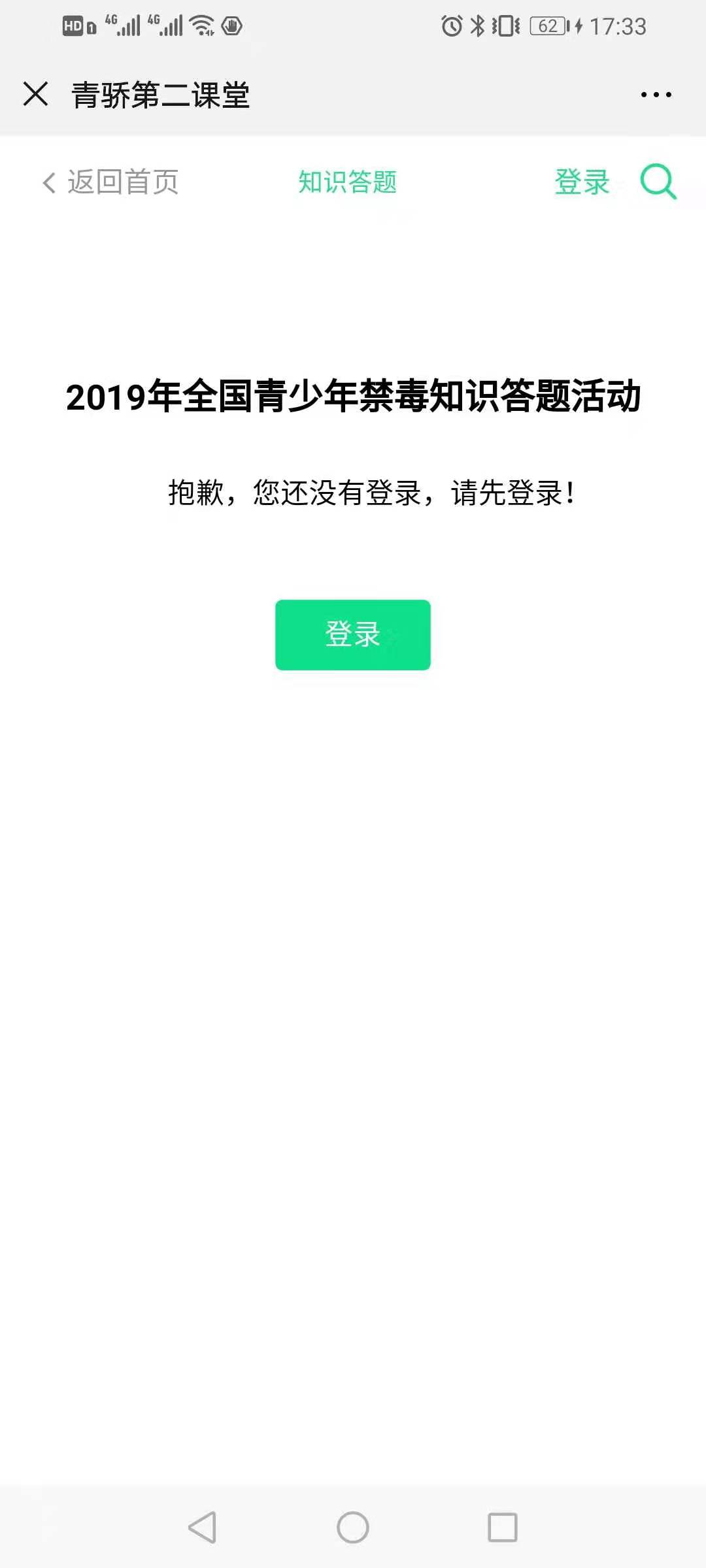This screenshot has height=1568, width=706.
Task: Tap the system back triangle button
Action: pyautogui.click(x=202, y=1527)
